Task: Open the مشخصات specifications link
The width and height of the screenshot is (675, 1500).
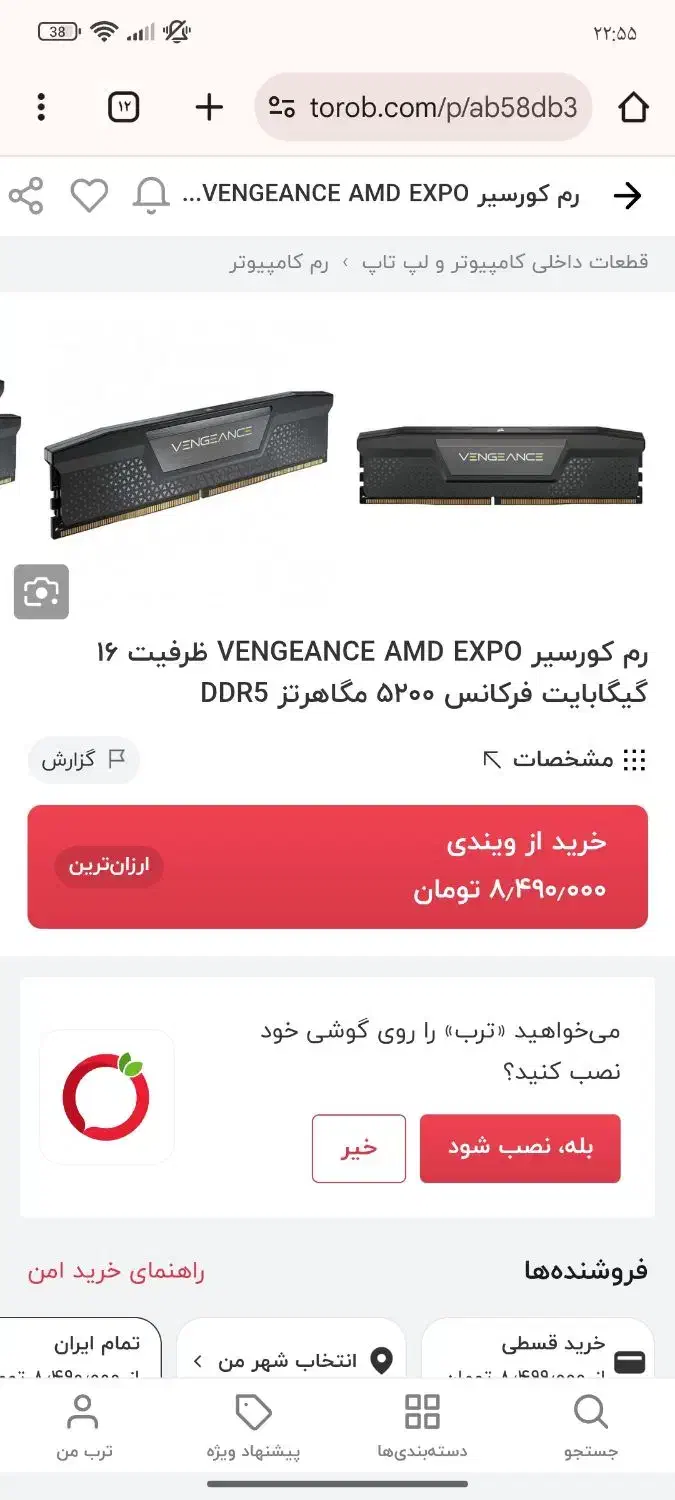Action: click(x=563, y=760)
